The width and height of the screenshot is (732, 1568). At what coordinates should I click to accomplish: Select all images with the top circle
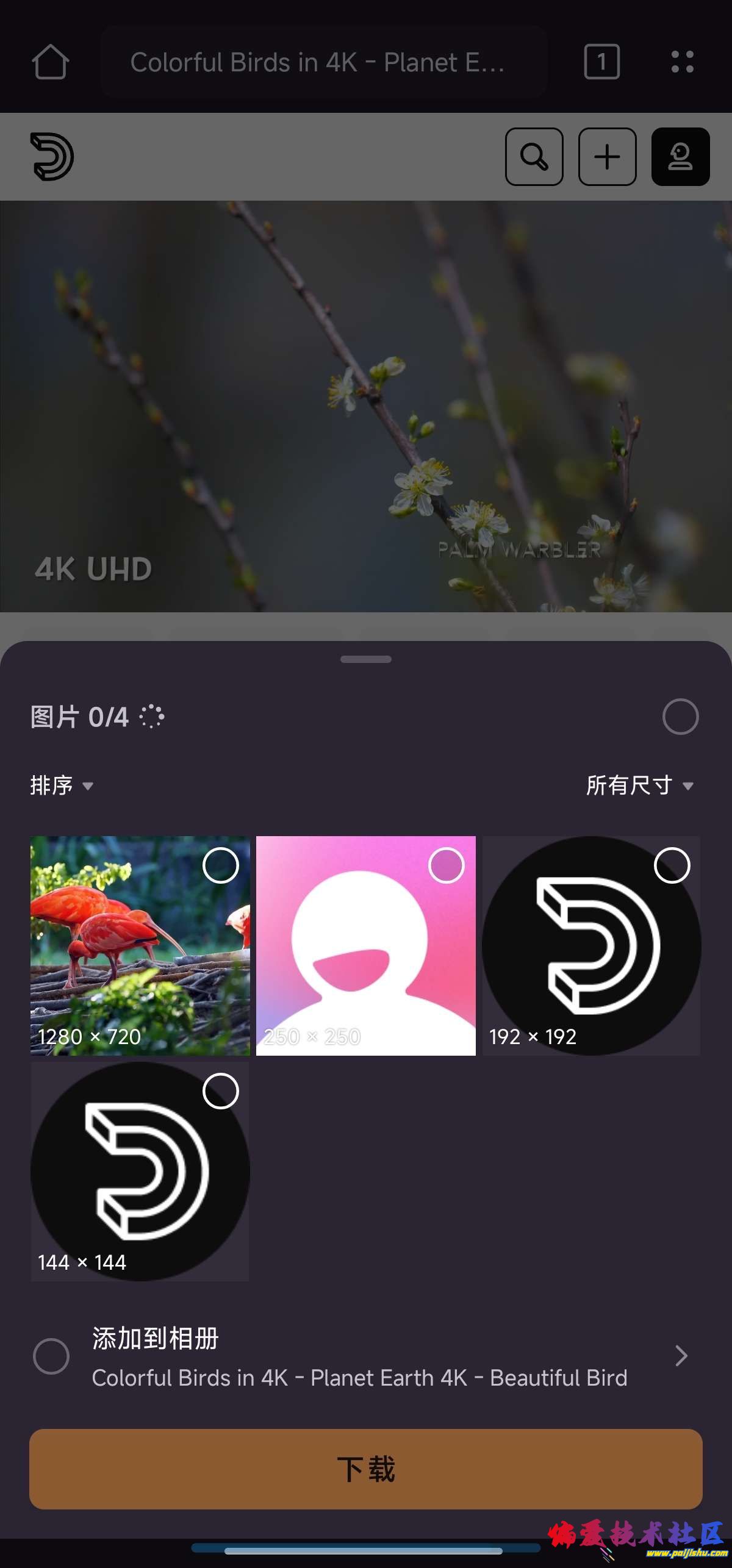click(680, 717)
